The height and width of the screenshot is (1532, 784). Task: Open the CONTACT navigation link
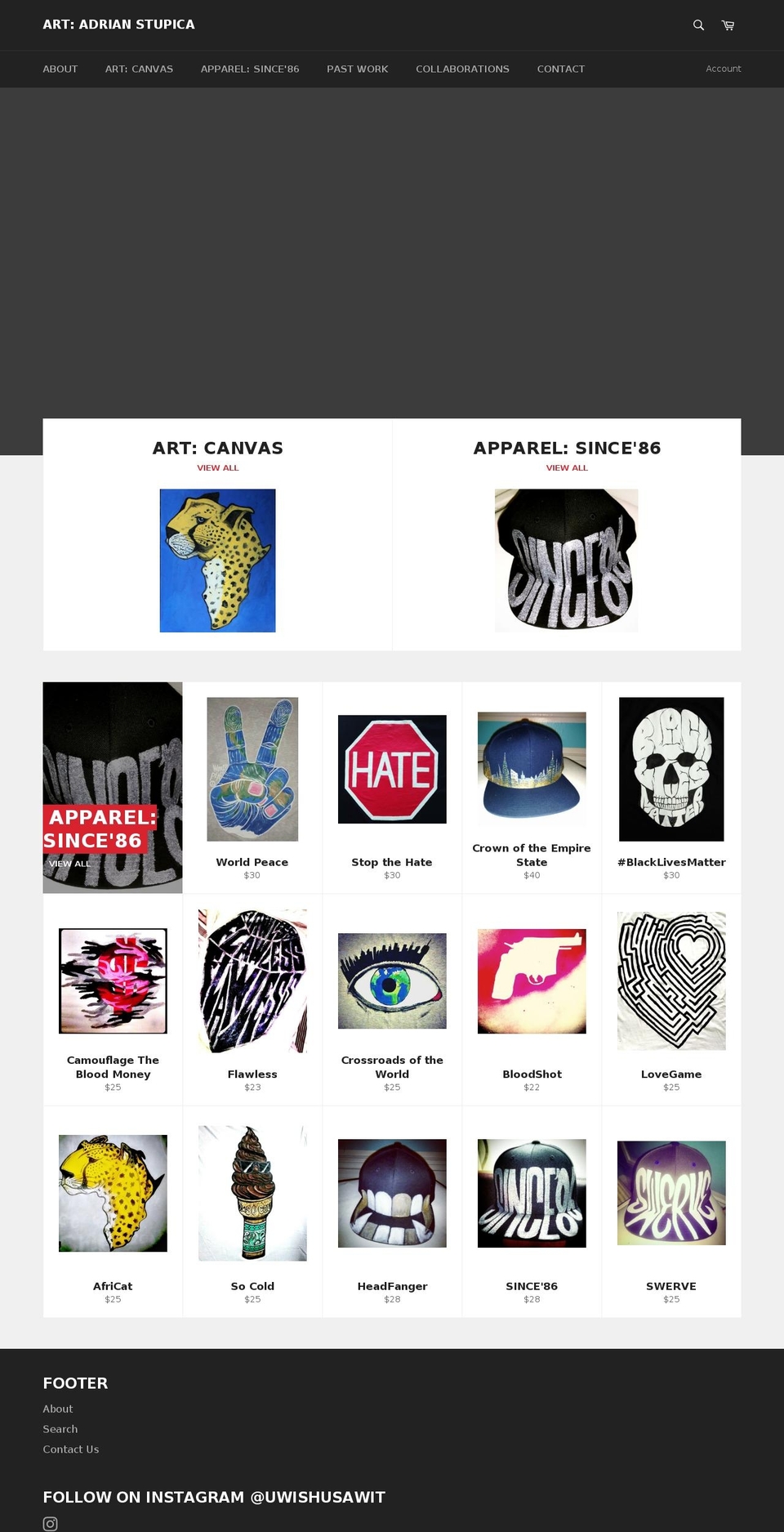[560, 69]
